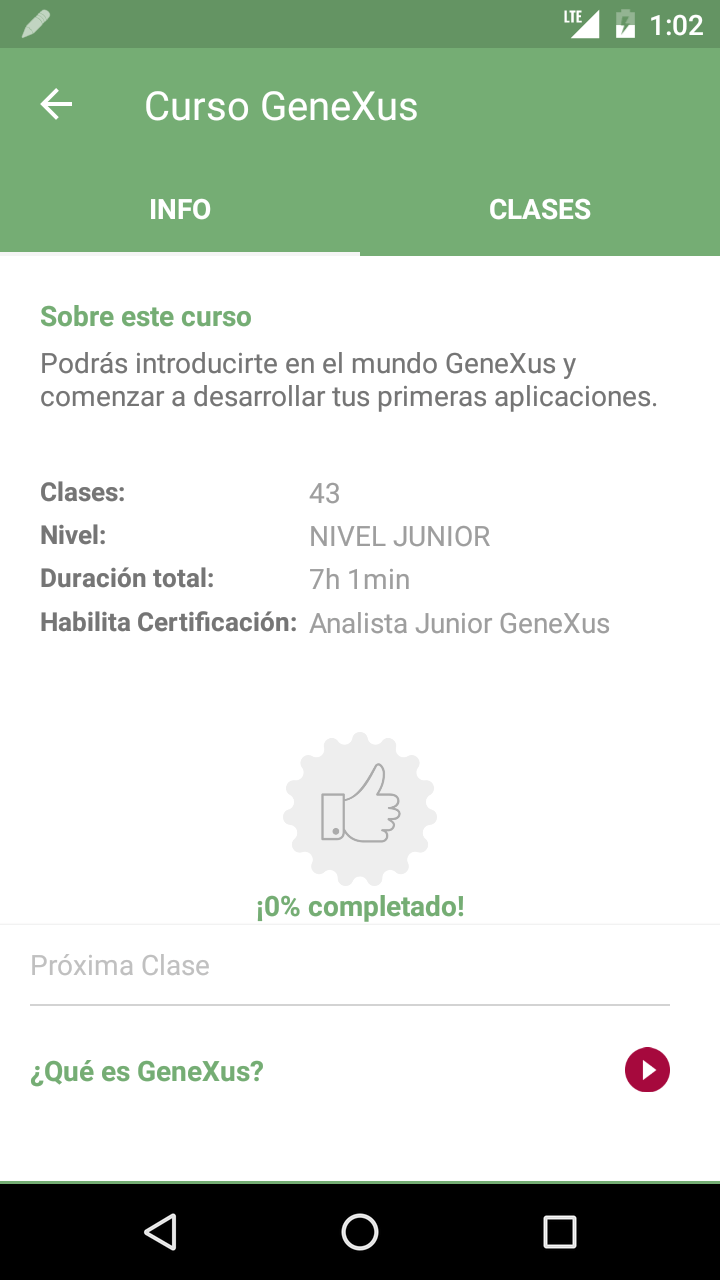This screenshot has width=720, height=1280.
Task: Tap the Sobre este curso heading
Action: click(x=145, y=316)
